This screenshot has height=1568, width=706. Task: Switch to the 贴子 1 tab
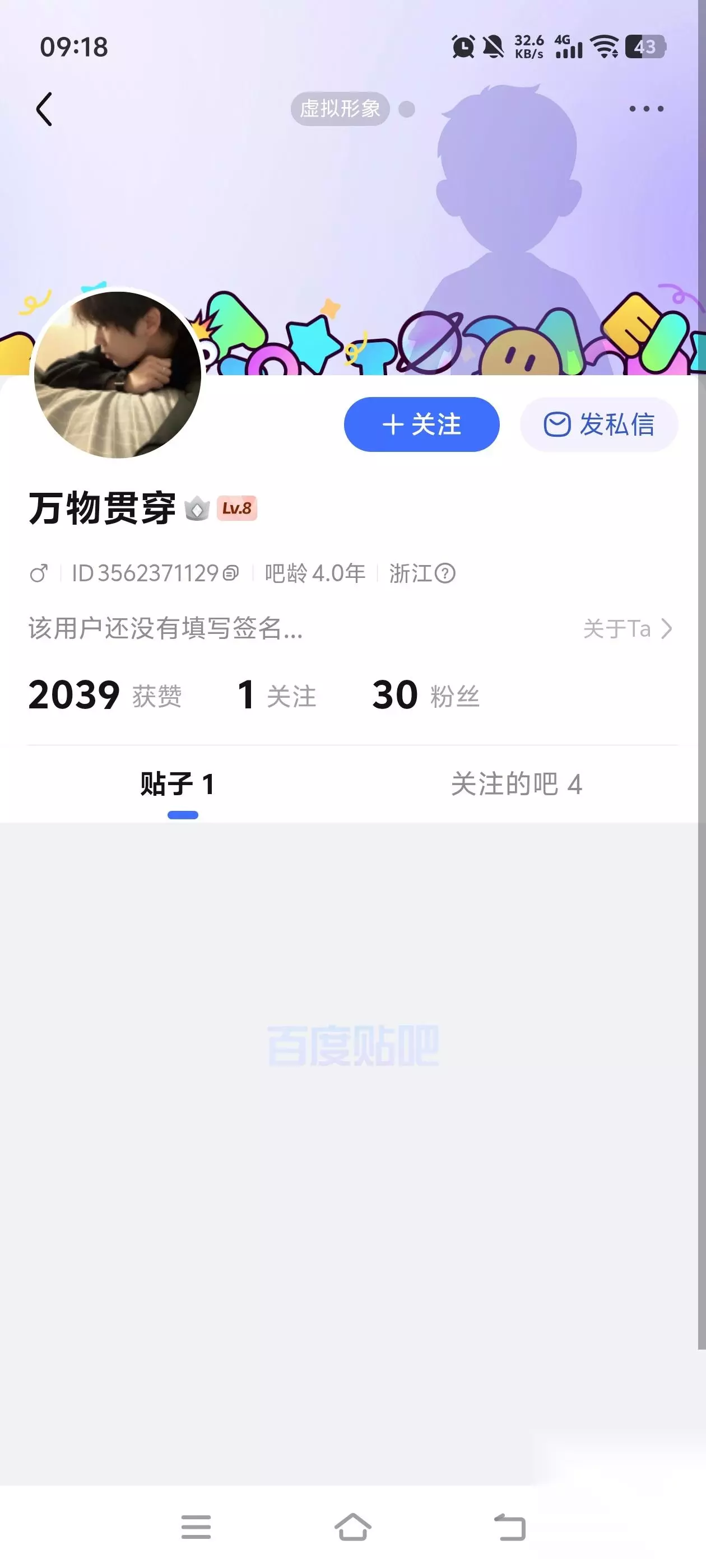pyautogui.click(x=177, y=784)
